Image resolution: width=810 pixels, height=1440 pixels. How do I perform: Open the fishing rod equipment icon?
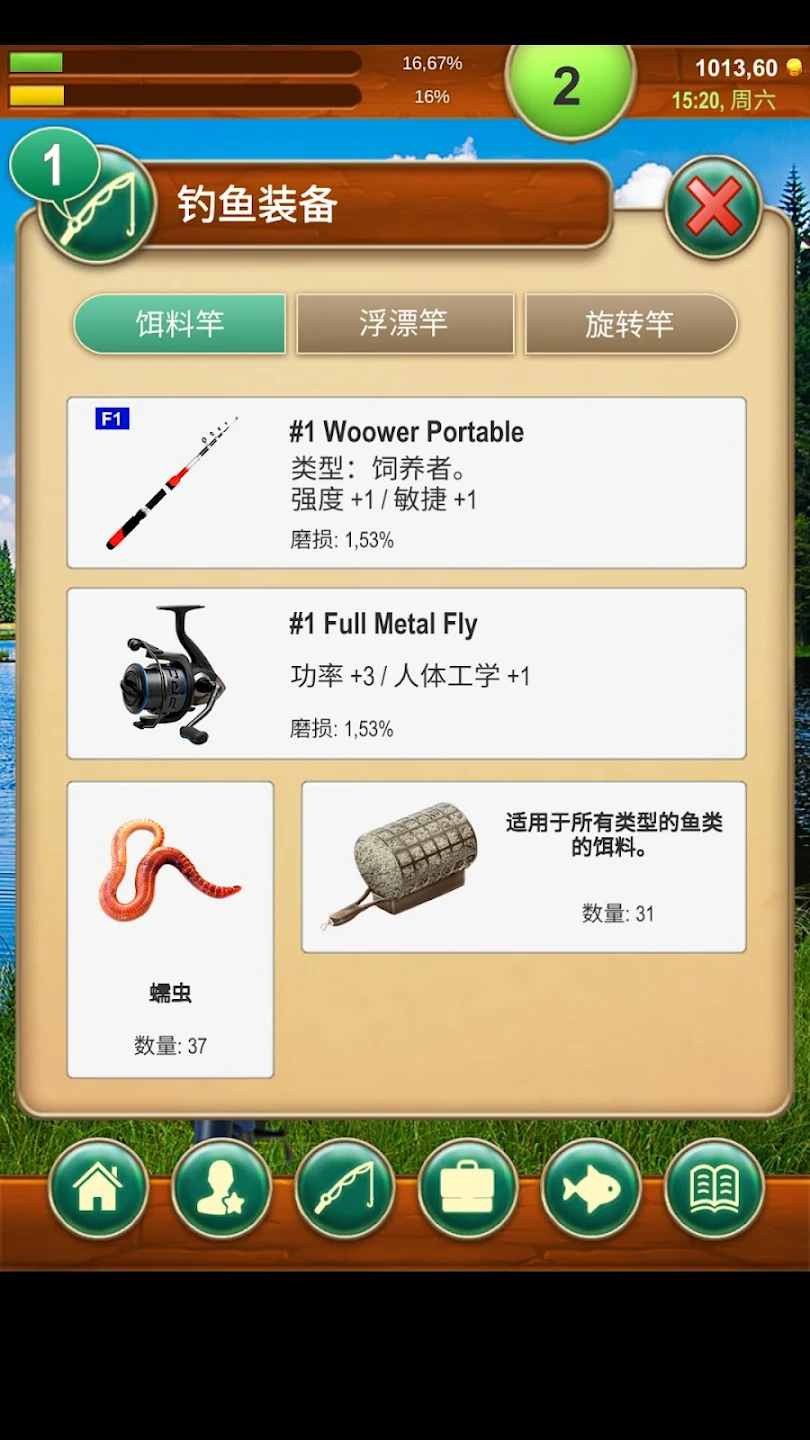pos(345,1189)
